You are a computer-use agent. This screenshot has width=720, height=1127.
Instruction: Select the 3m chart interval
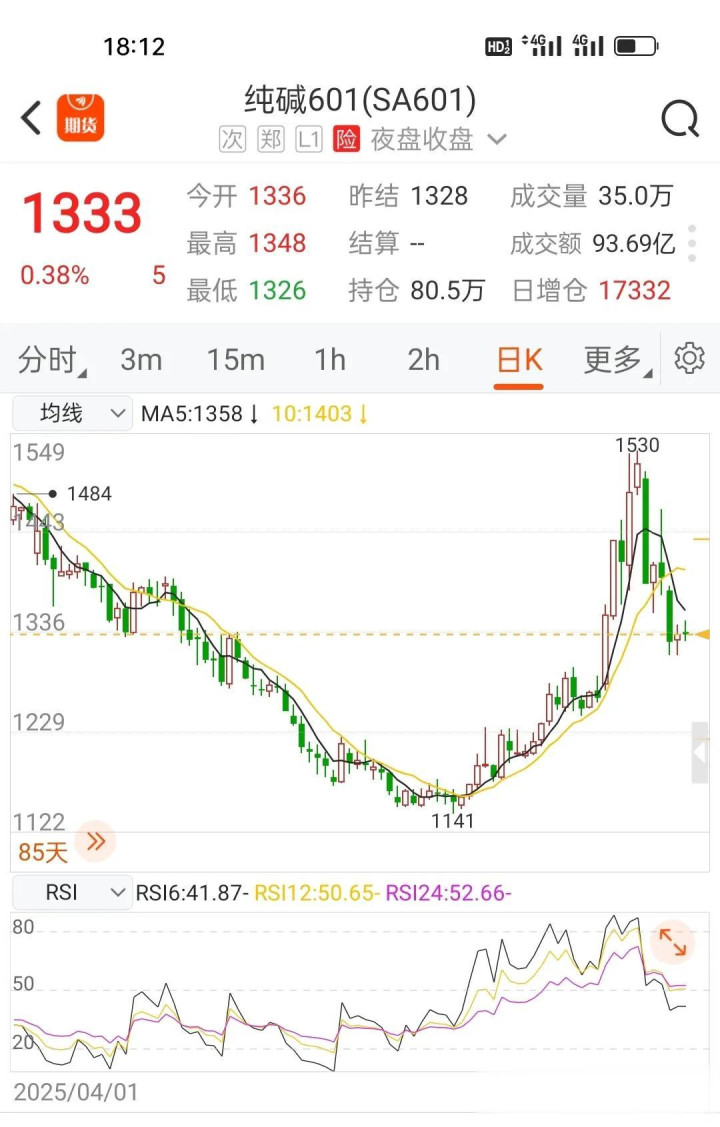pyautogui.click(x=141, y=360)
